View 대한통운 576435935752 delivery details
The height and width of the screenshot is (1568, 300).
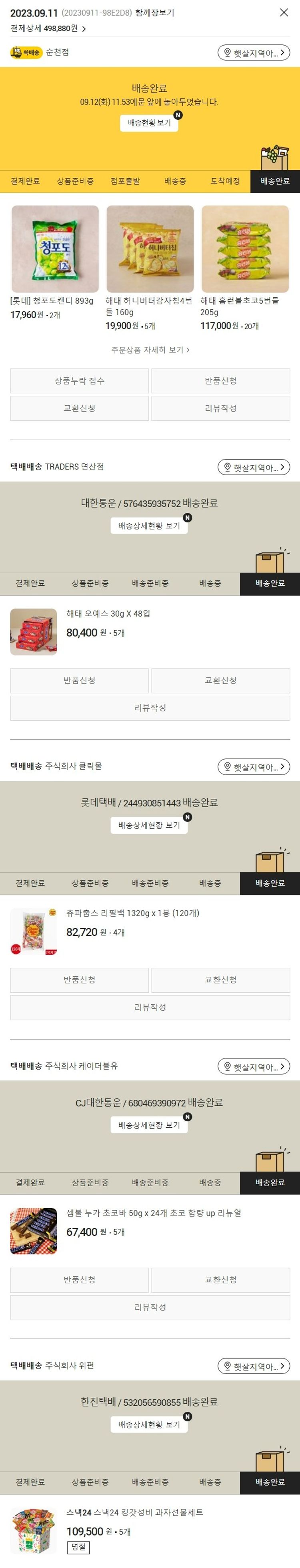[149, 526]
